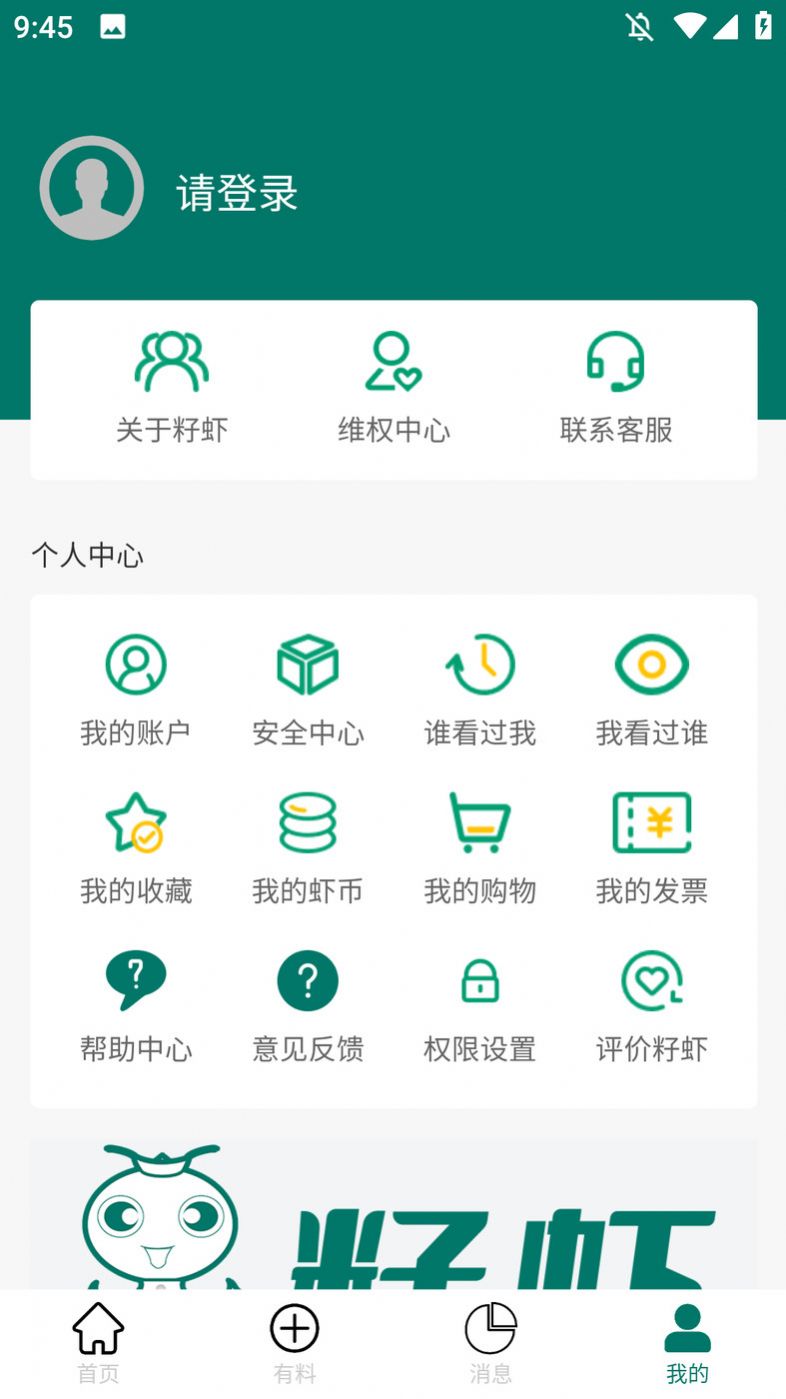The image size is (786, 1399).
Task: Tap the 评价籽虾 rating heart icon
Action: 651,980
